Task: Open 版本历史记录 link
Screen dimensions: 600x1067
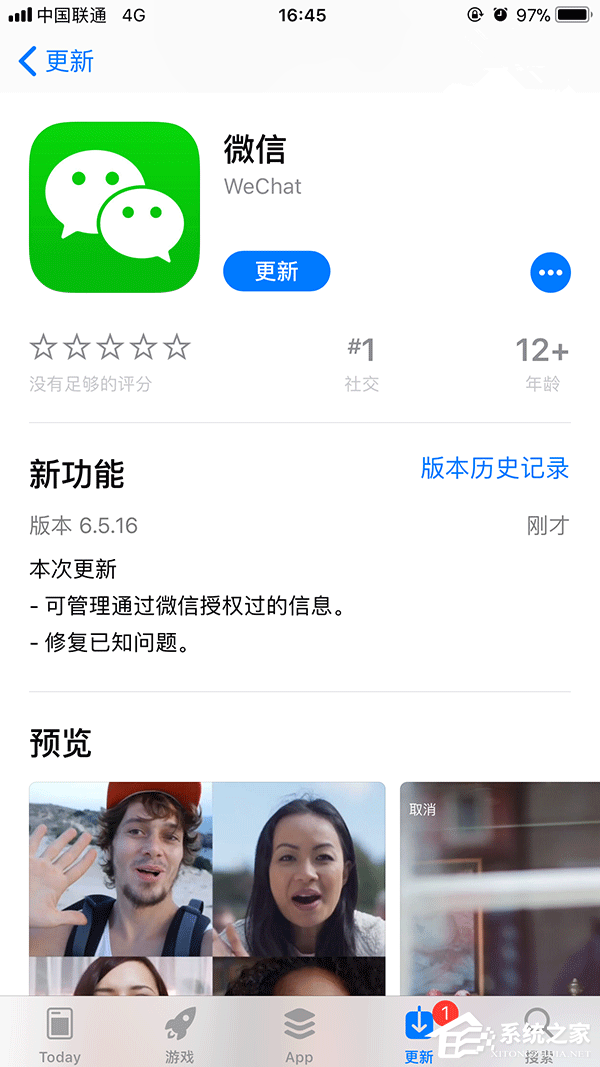Action: click(494, 468)
